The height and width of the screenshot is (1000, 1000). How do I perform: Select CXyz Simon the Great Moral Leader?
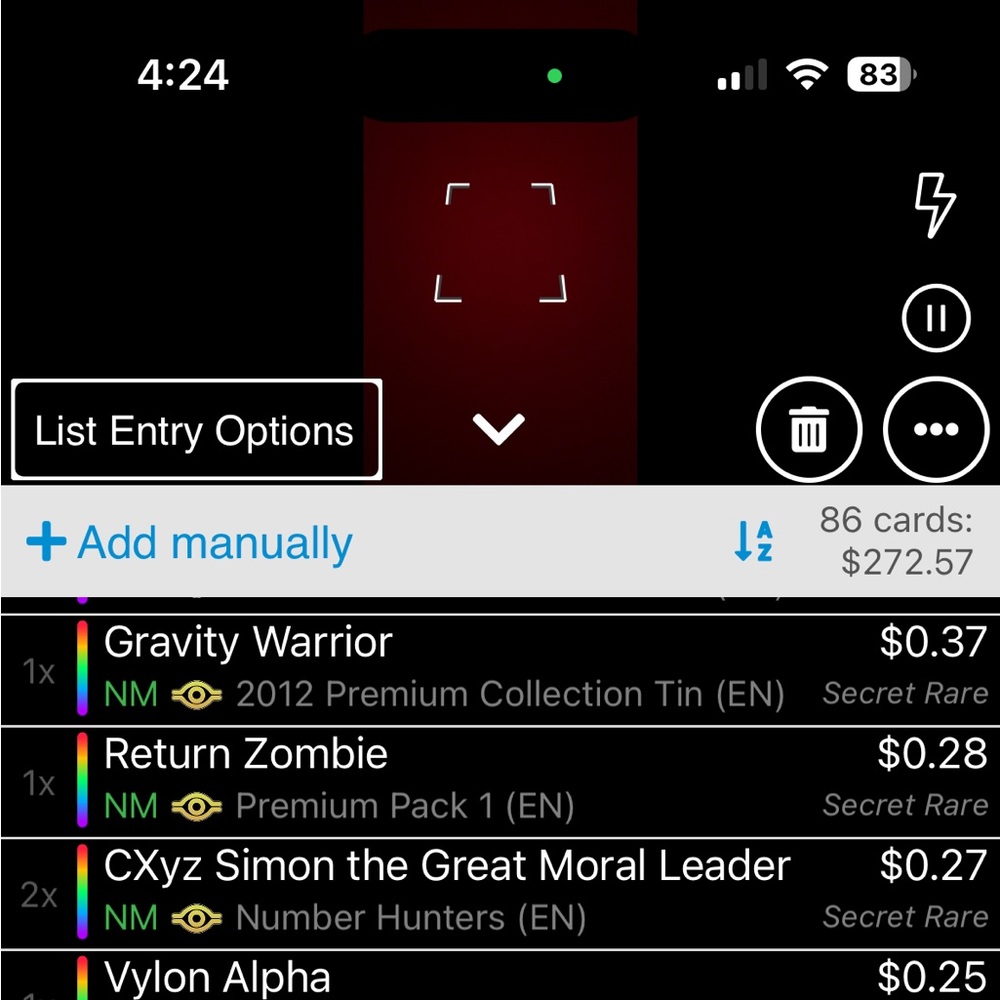click(500, 892)
